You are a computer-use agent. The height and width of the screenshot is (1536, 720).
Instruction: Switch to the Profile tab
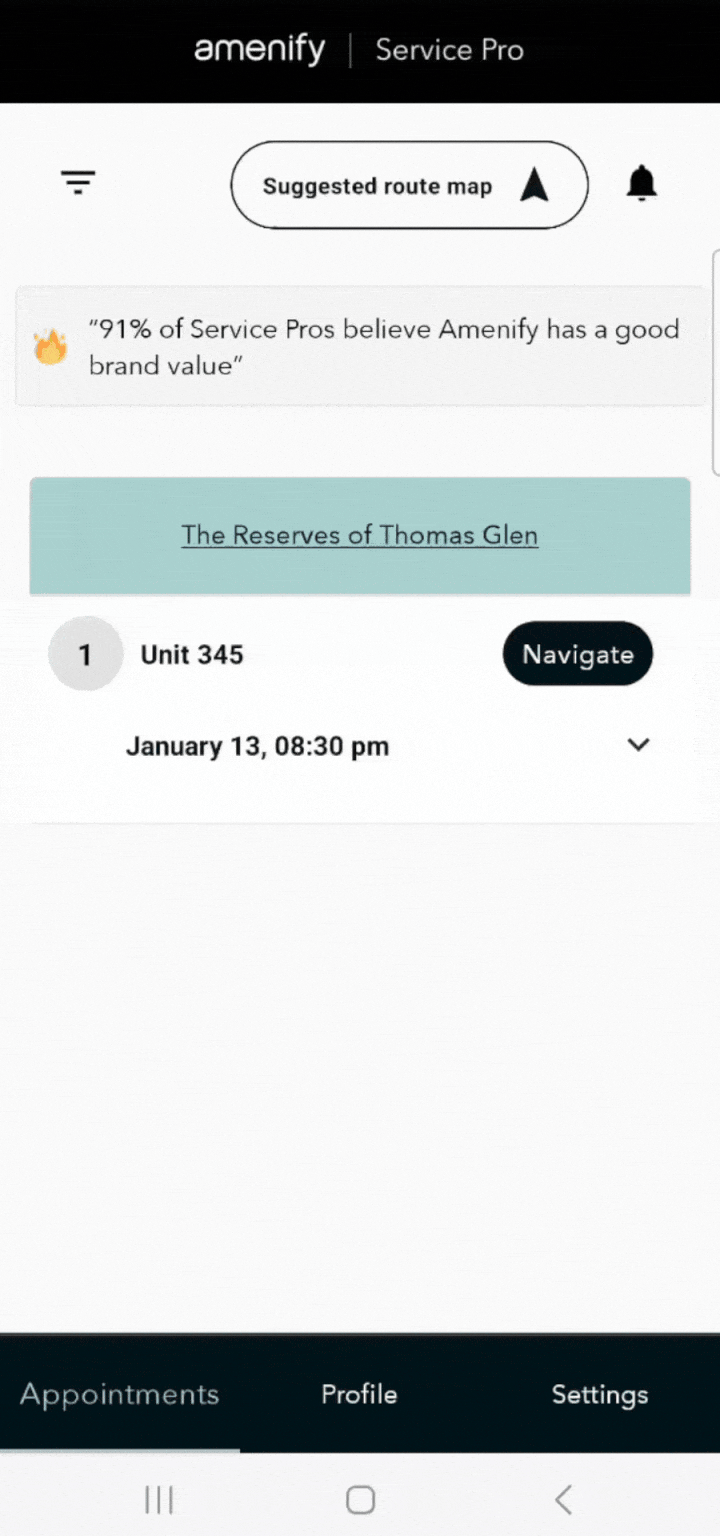[359, 1394]
